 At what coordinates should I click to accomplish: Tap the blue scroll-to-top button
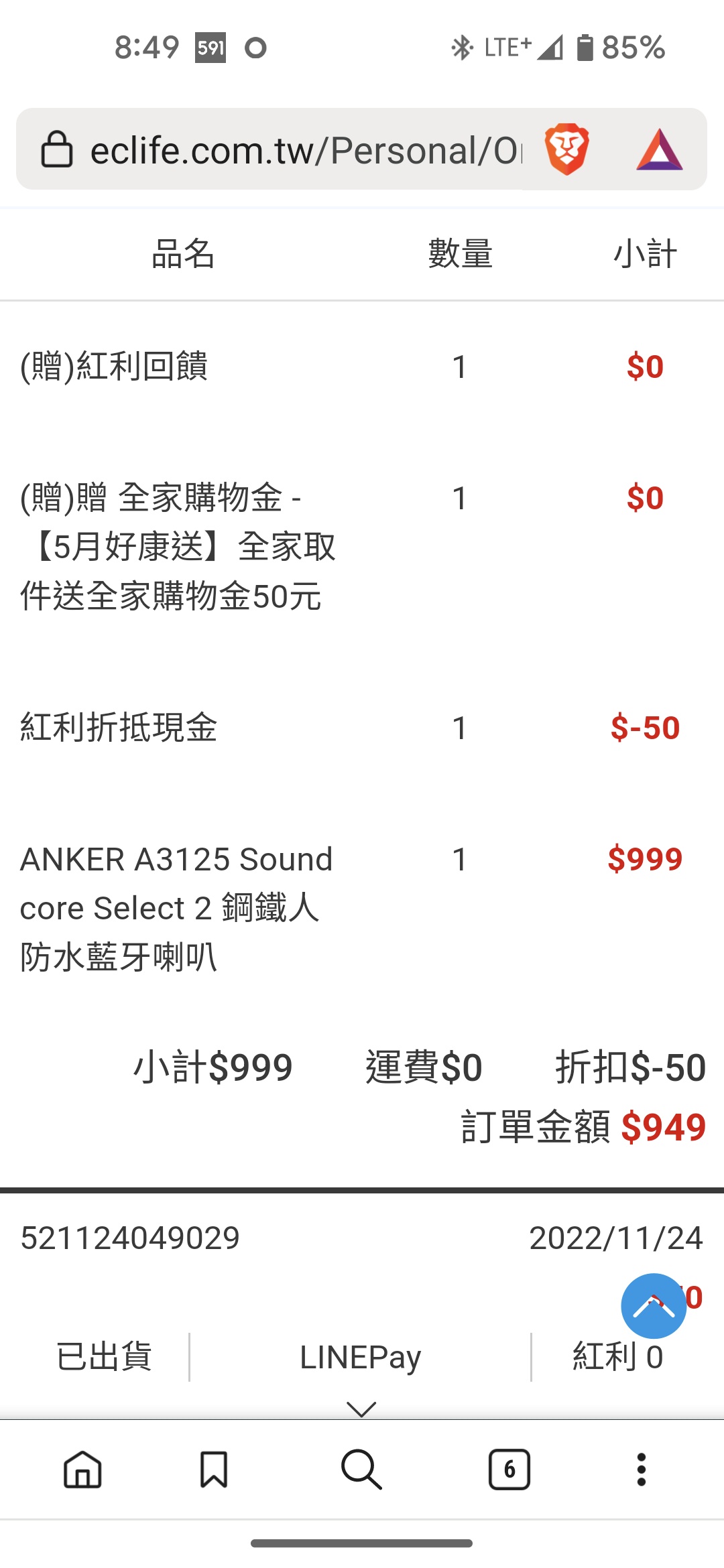654,1306
